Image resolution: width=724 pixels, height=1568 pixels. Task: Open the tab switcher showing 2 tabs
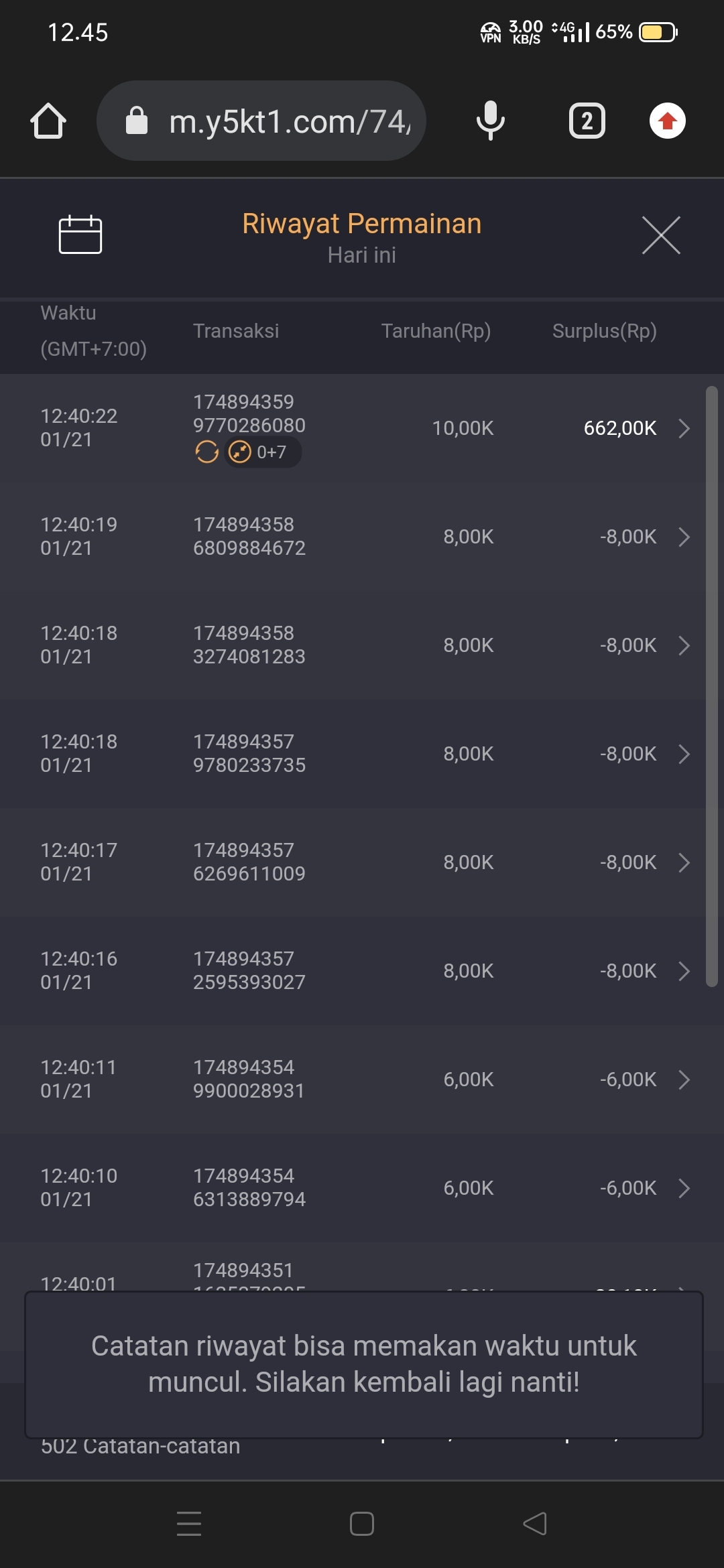pyautogui.click(x=587, y=121)
